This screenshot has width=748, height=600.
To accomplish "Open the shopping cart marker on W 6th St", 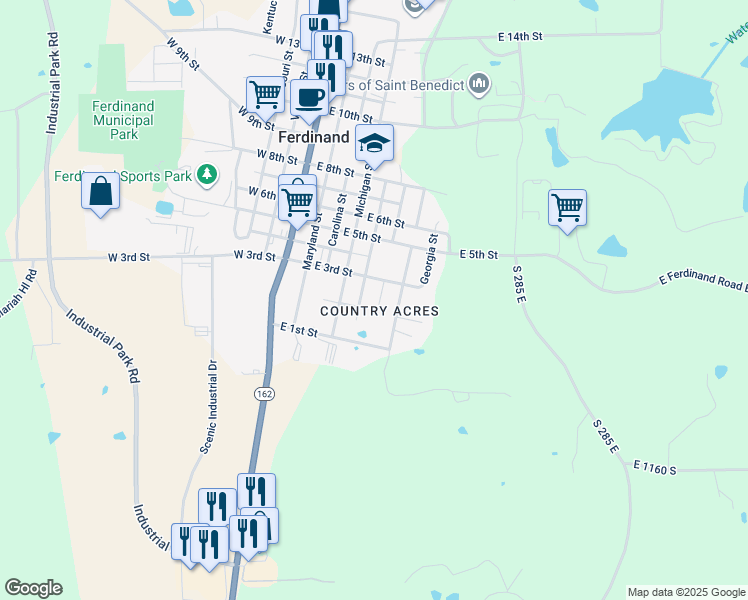I will (298, 199).
